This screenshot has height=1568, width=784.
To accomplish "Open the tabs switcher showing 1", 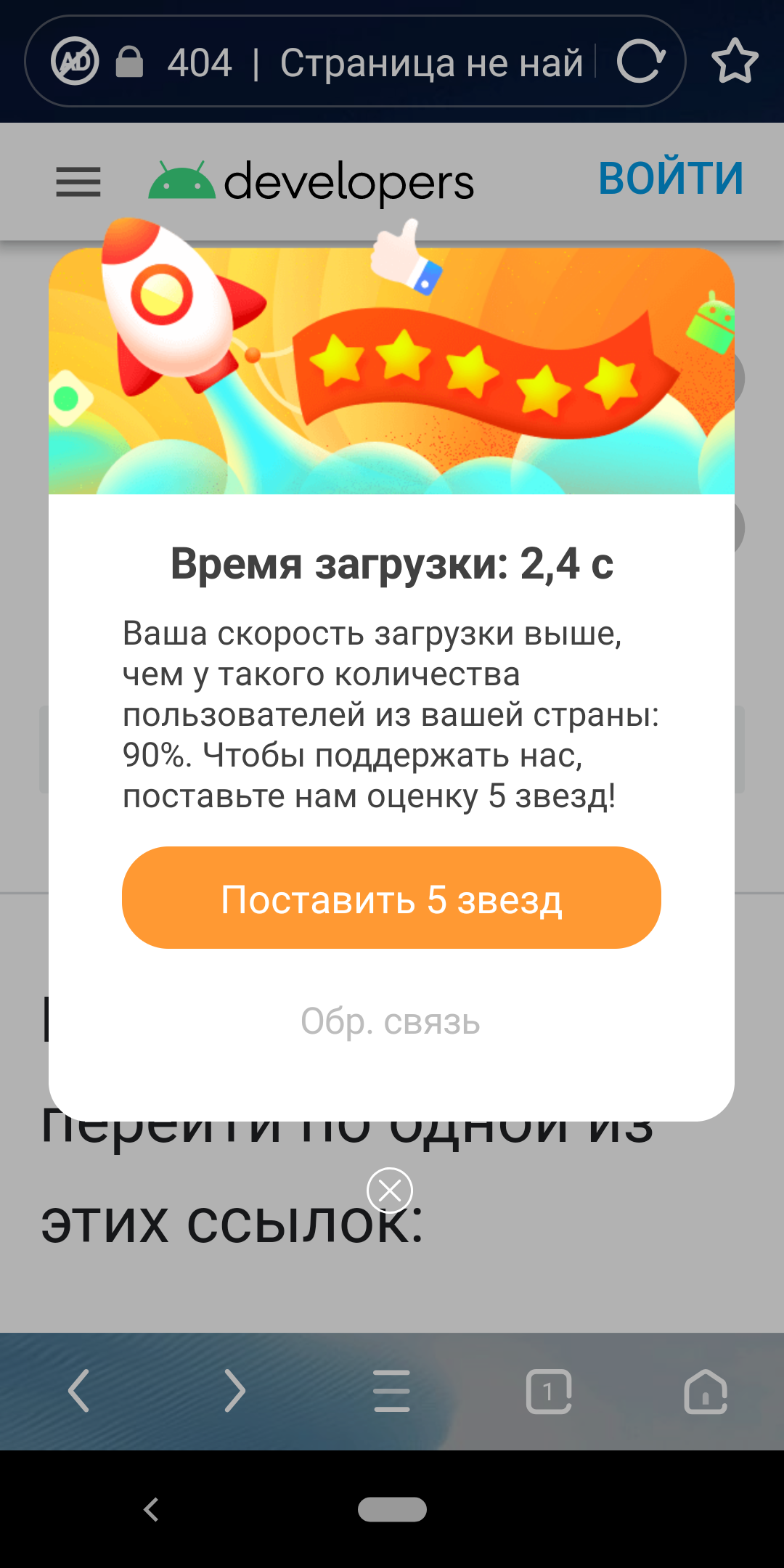I will click(549, 1391).
